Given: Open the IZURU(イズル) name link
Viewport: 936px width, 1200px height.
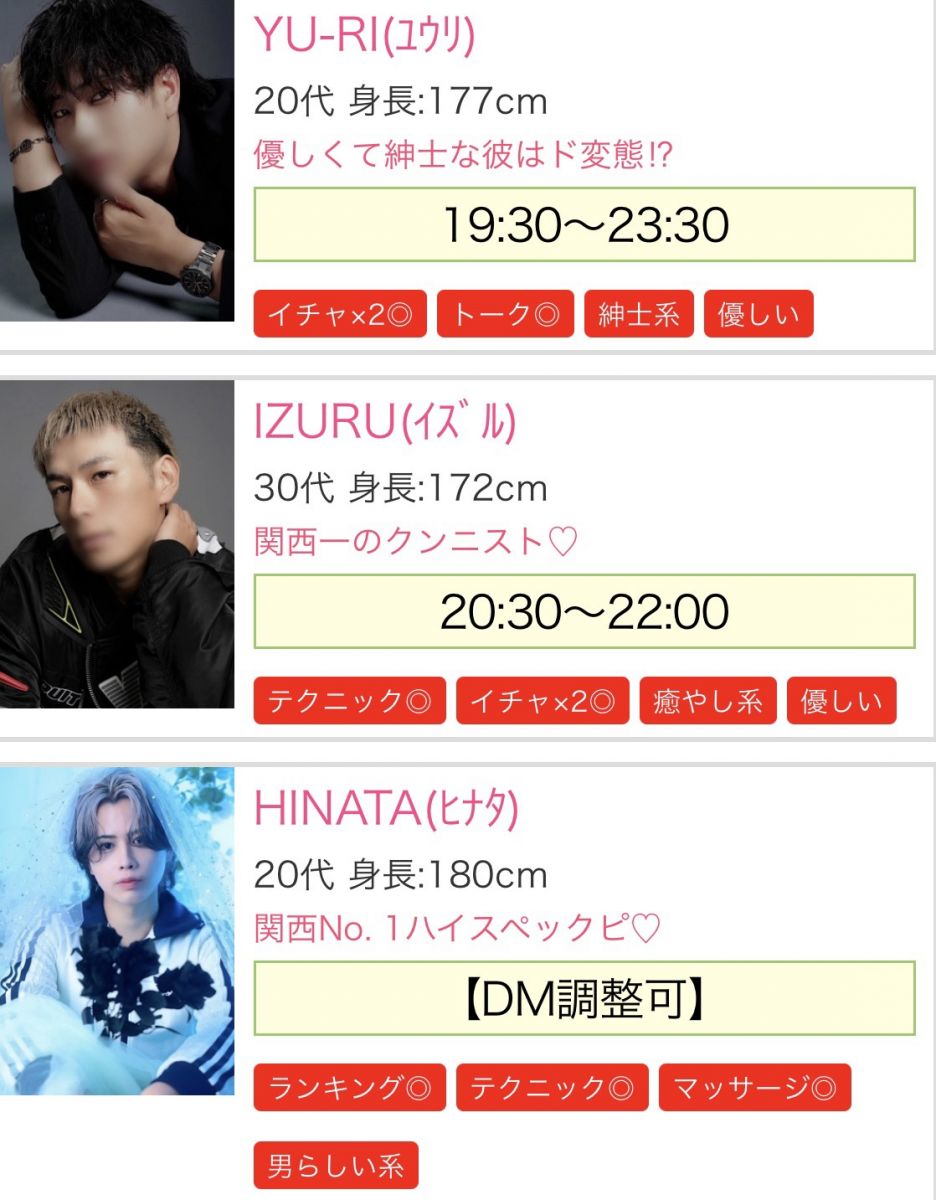Looking at the screenshot, I should [385, 423].
